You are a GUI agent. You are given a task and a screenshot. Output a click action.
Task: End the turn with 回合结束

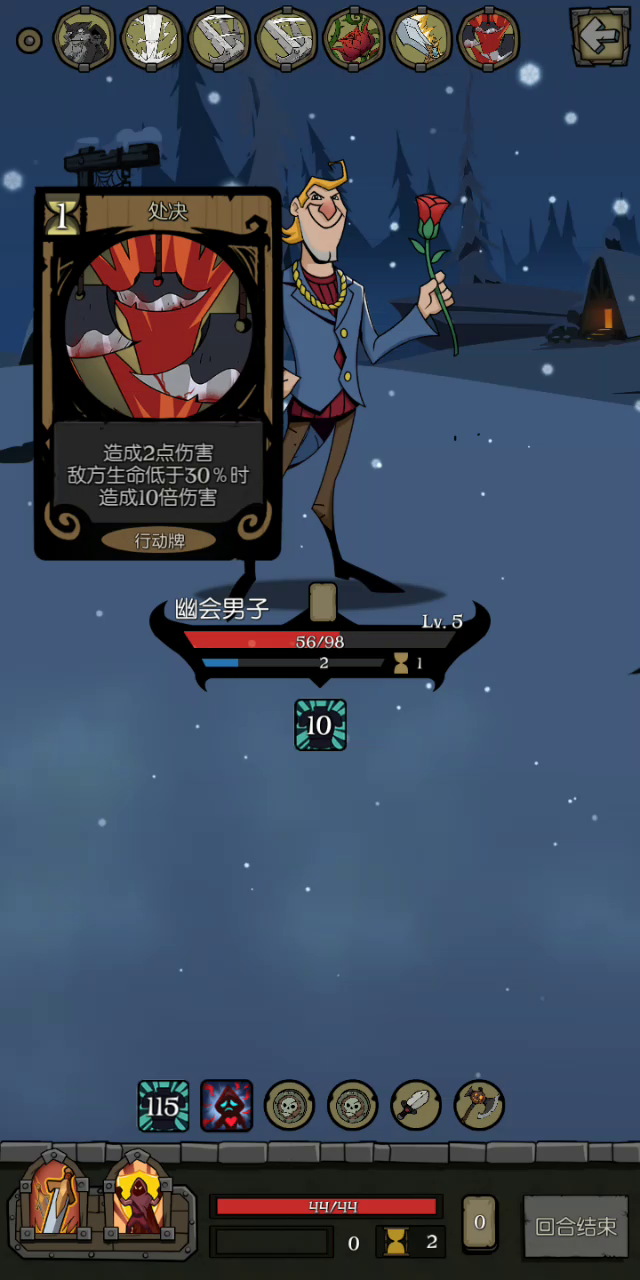tap(576, 1227)
